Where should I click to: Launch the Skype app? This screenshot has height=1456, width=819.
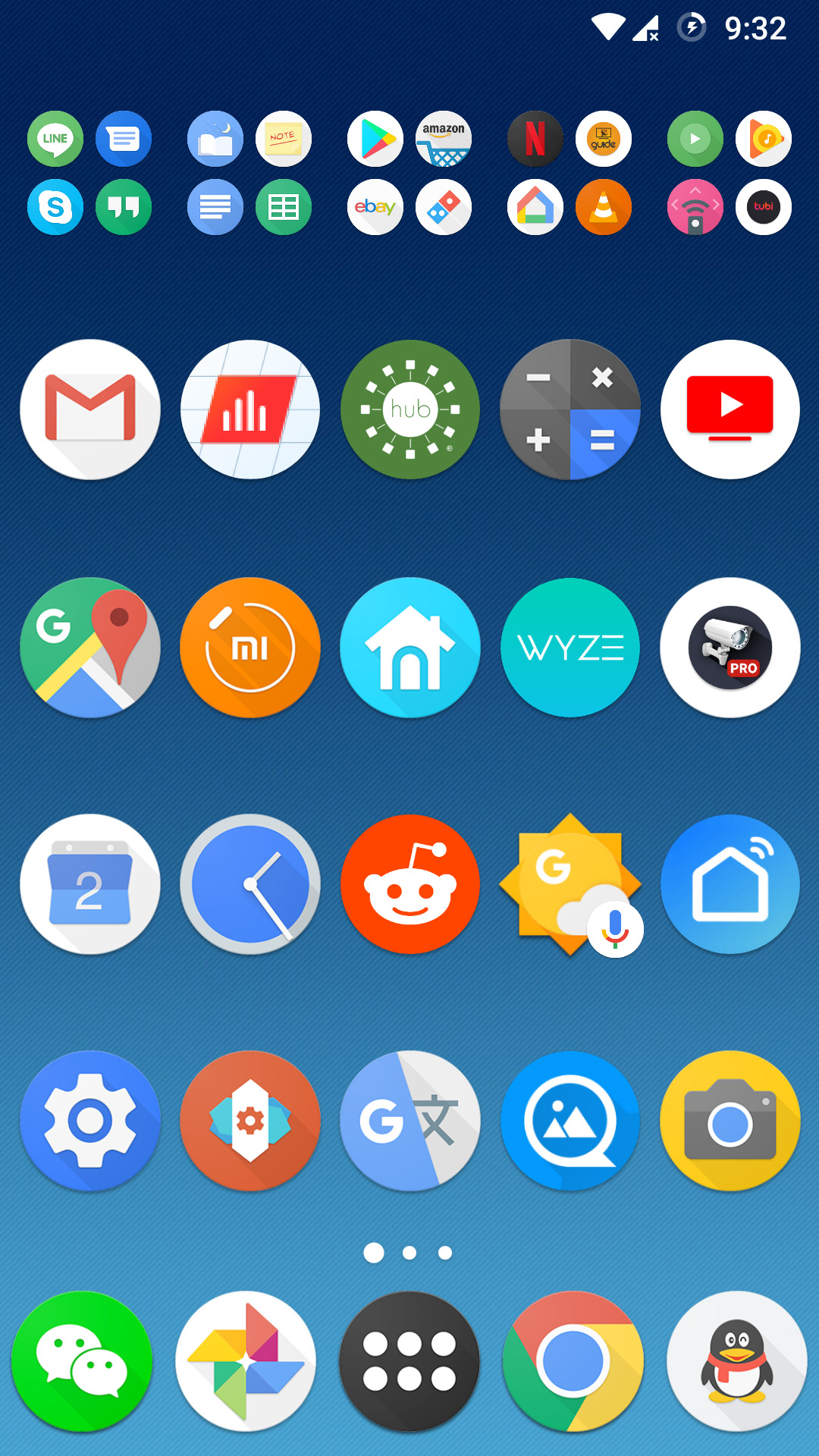[x=55, y=207]
